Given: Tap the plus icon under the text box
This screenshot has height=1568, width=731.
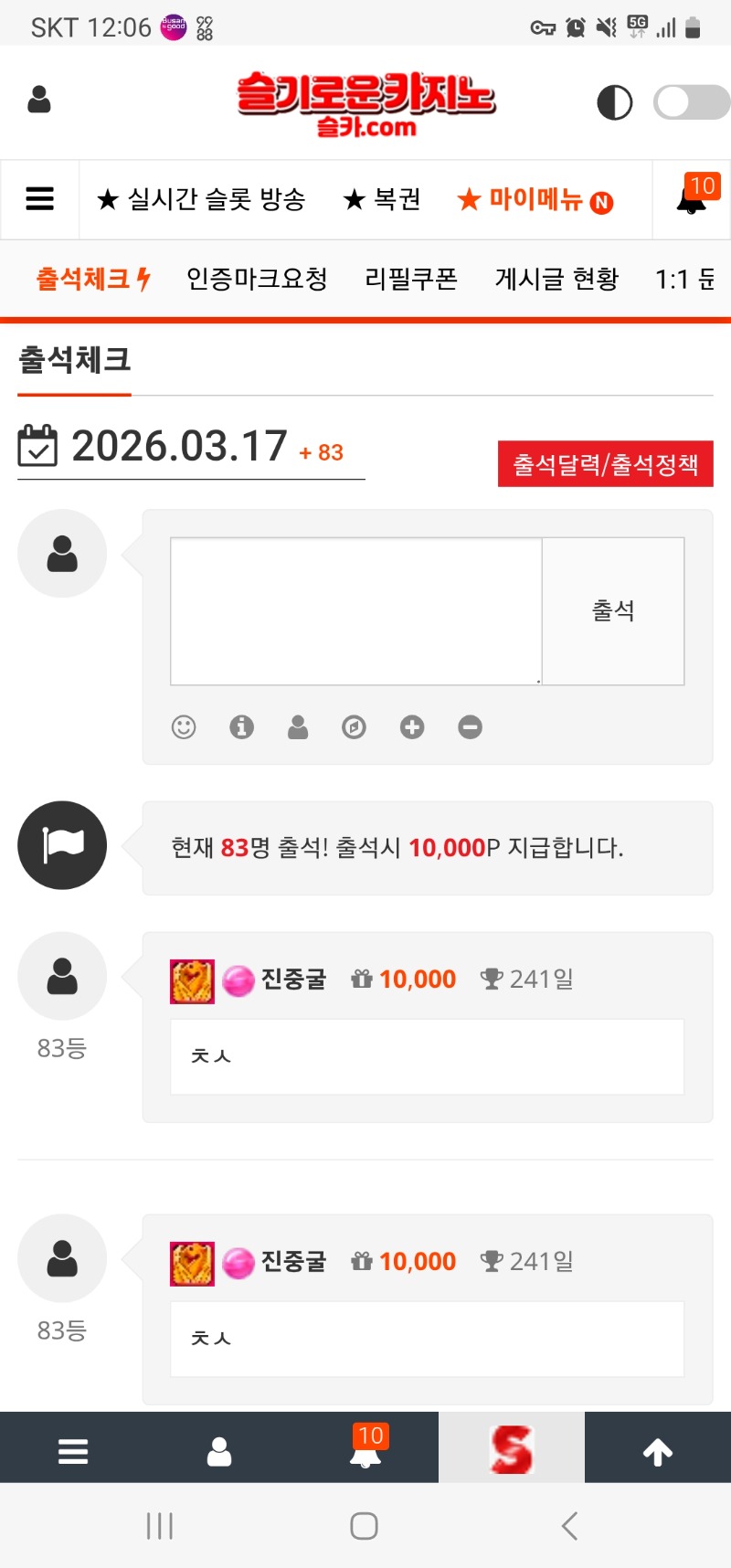Looking at the screenshot, I should [x=412, y=727].
